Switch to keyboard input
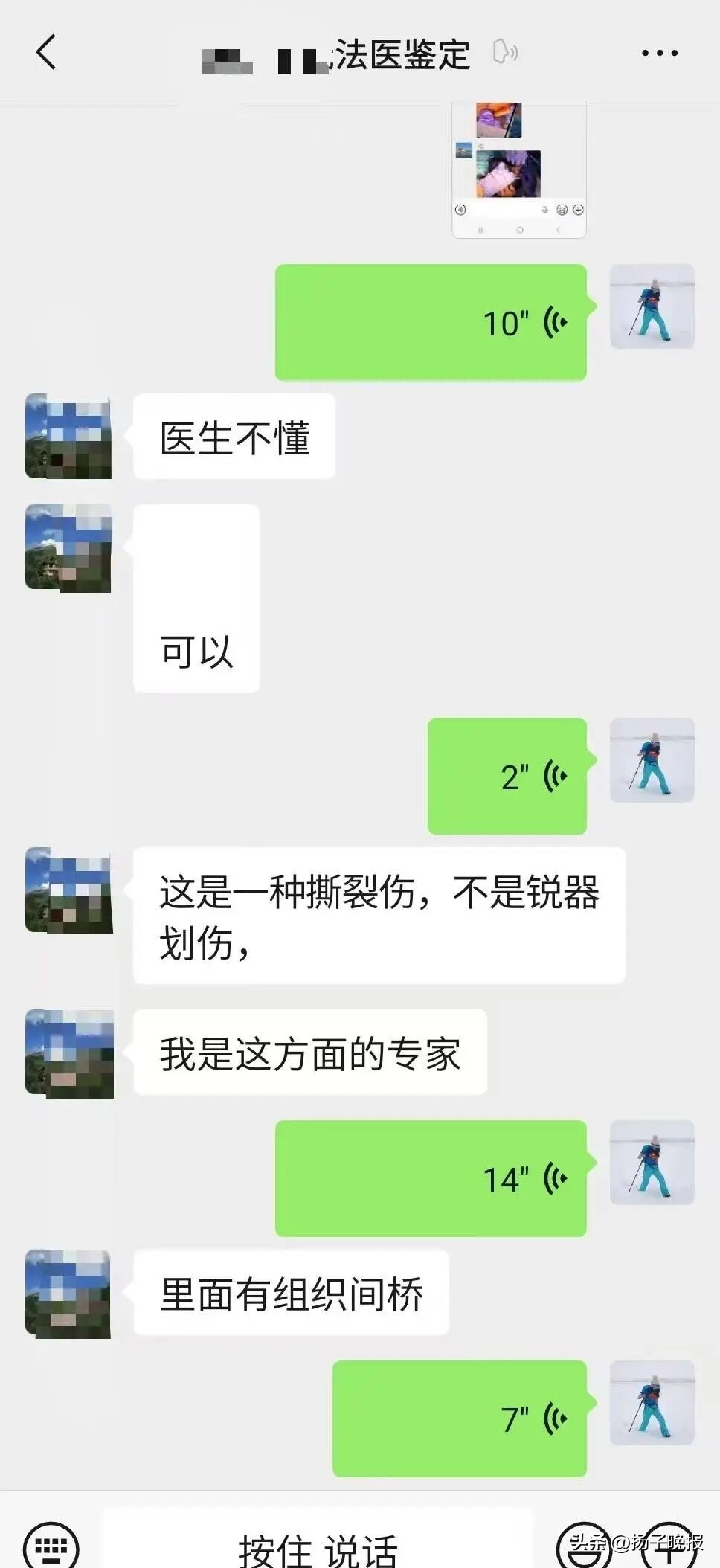The height and width of the screenshot is (1568, 720). coord(51,1546)
